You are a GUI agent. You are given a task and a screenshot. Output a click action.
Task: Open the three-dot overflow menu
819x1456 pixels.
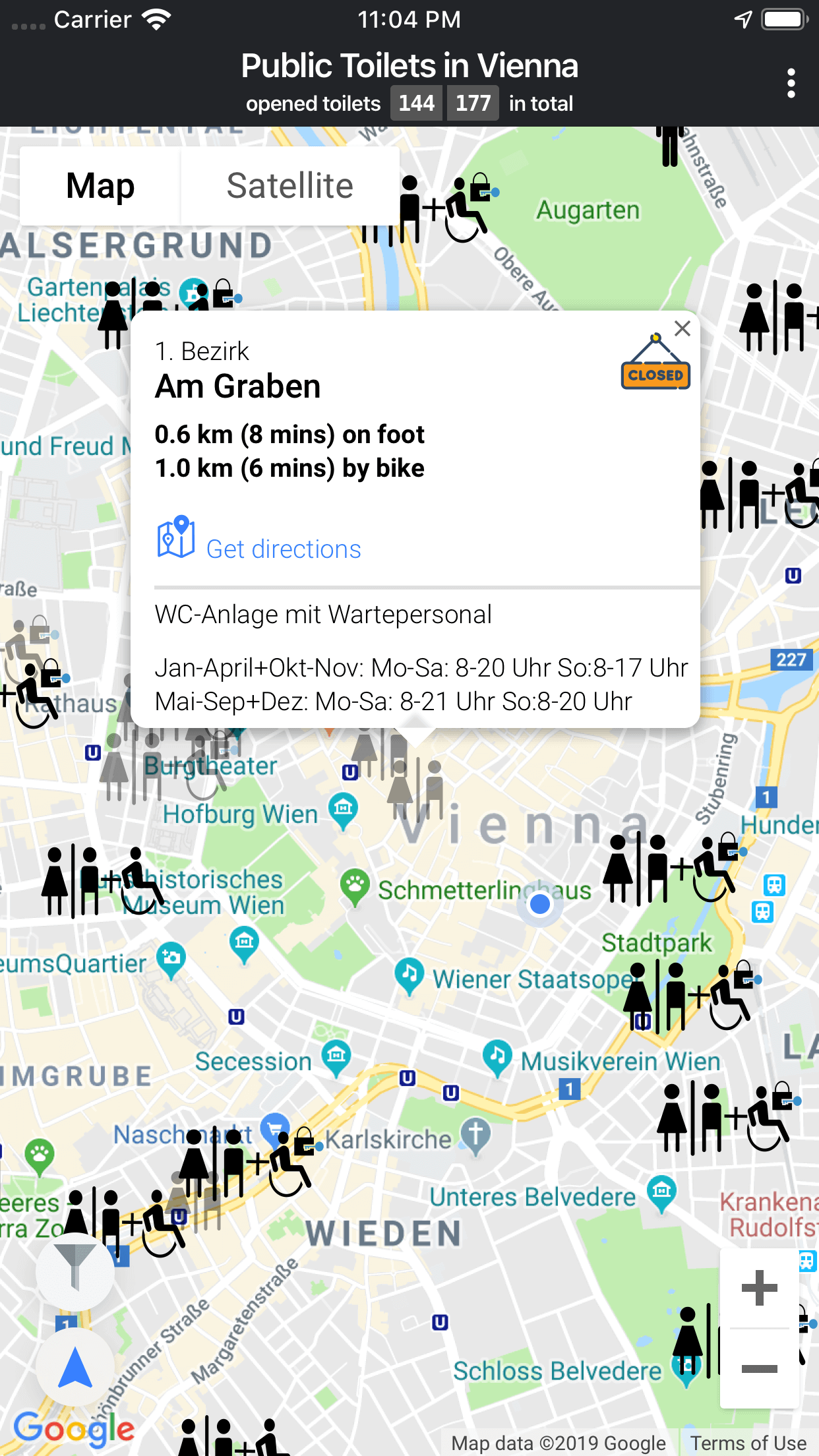[791, 84]
